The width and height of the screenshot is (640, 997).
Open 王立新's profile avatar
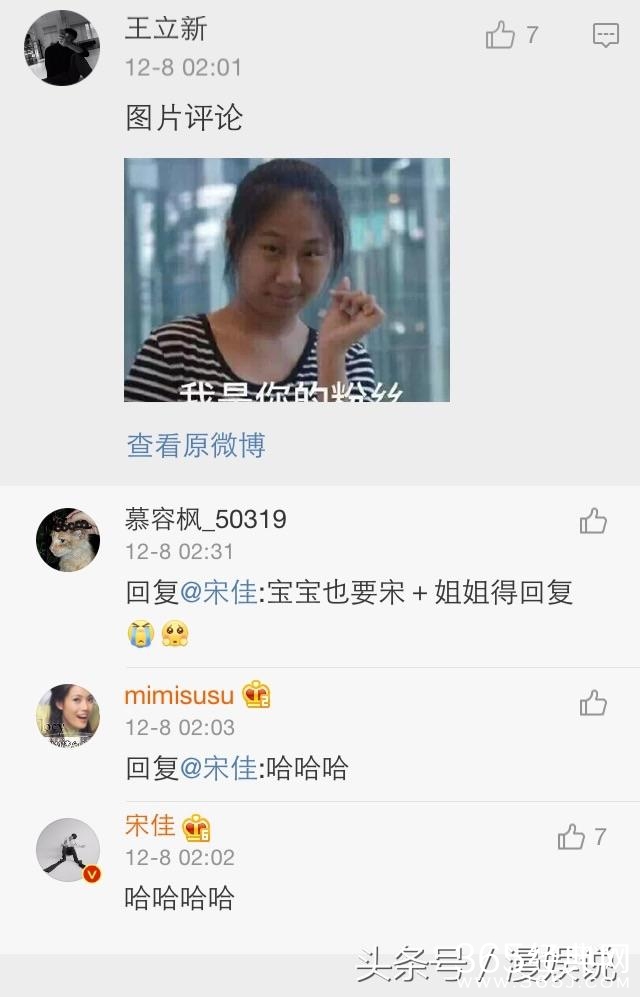[x=62, y=48]
